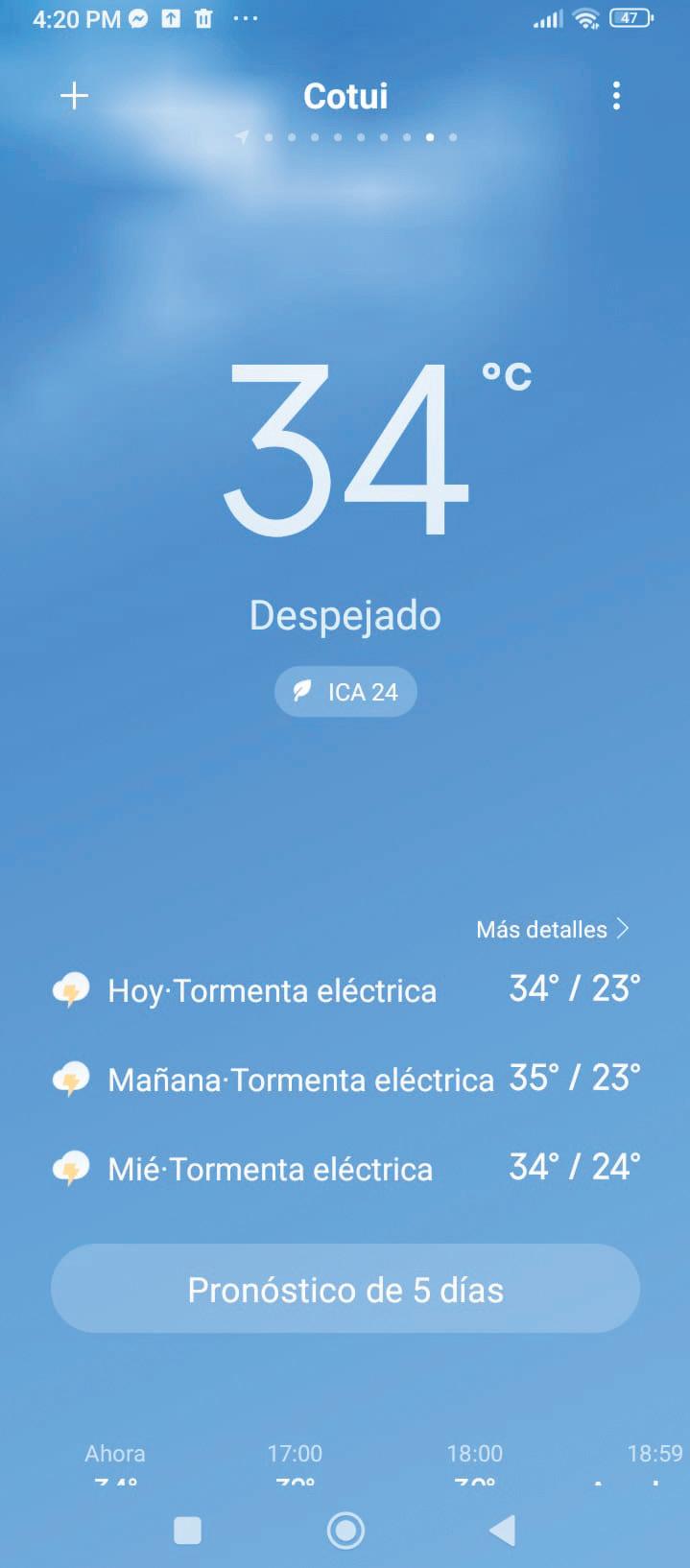View the Pronóstico de 5 días forecast
The height and width of the screenshot is (1568, 690).
click(x=345, y=1289)
